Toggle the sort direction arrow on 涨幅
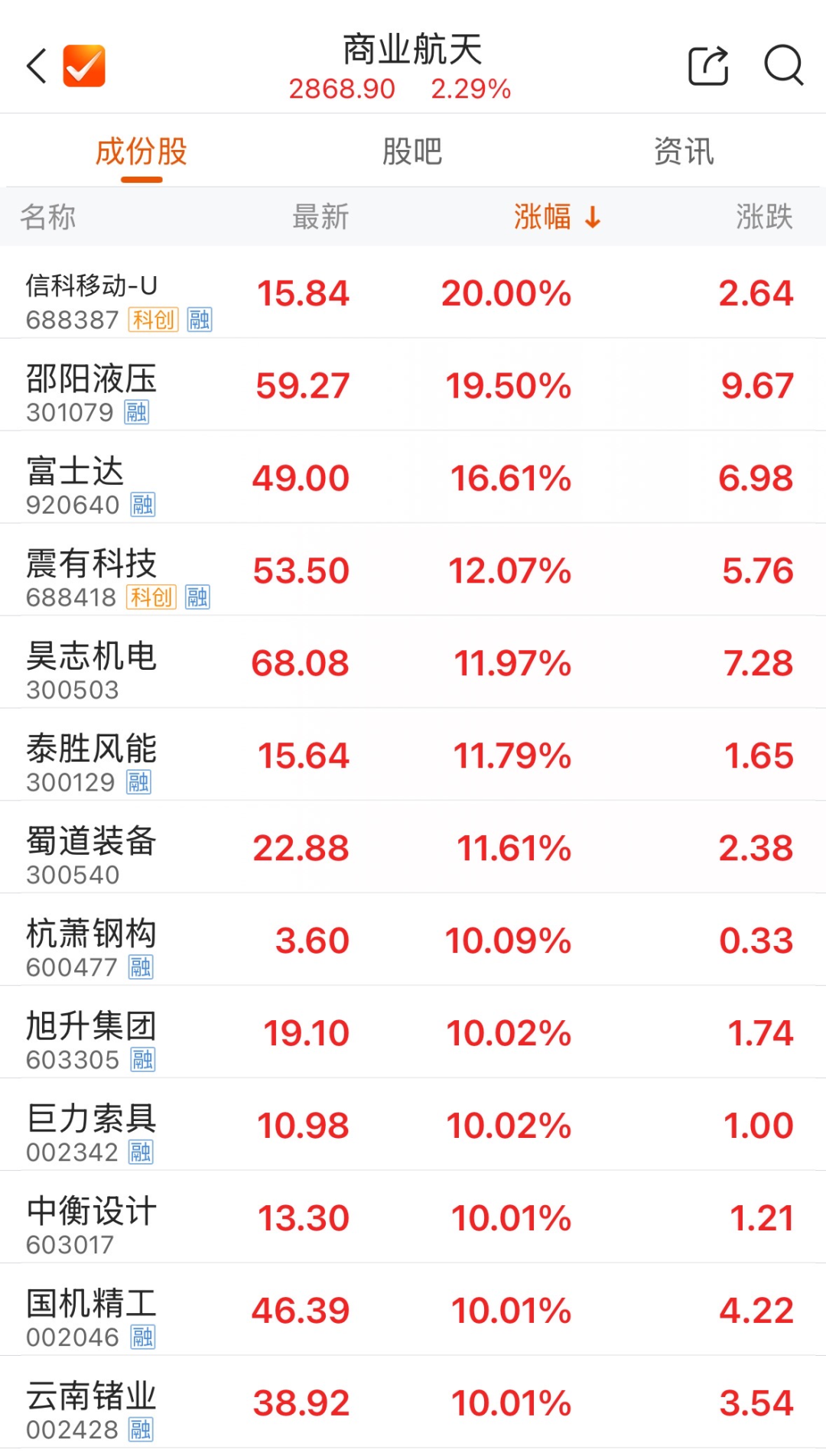Image resolution: width=826 pixels, height=1456 pixels. [592, 218]
